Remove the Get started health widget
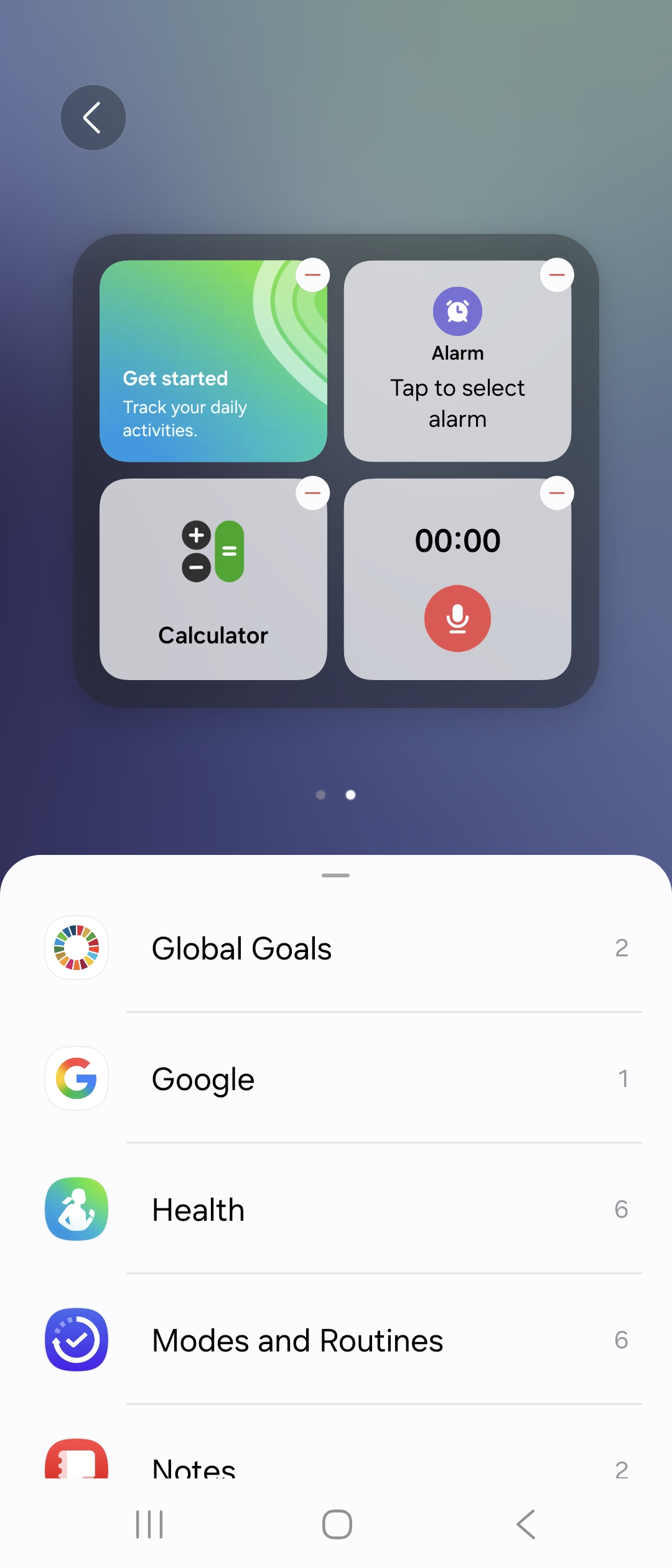 coord(312,275)
